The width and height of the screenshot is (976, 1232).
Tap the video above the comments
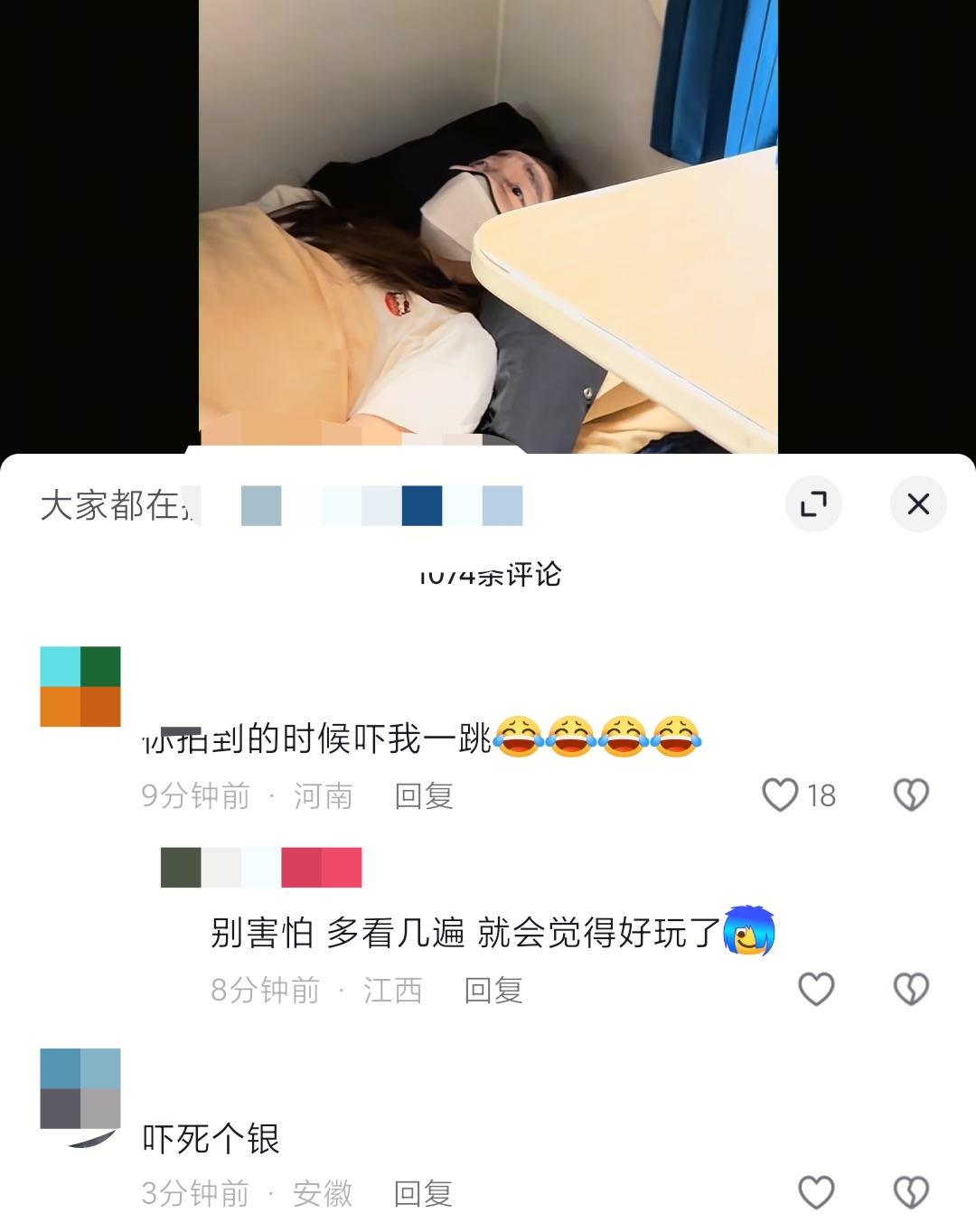tap(488, 226)
